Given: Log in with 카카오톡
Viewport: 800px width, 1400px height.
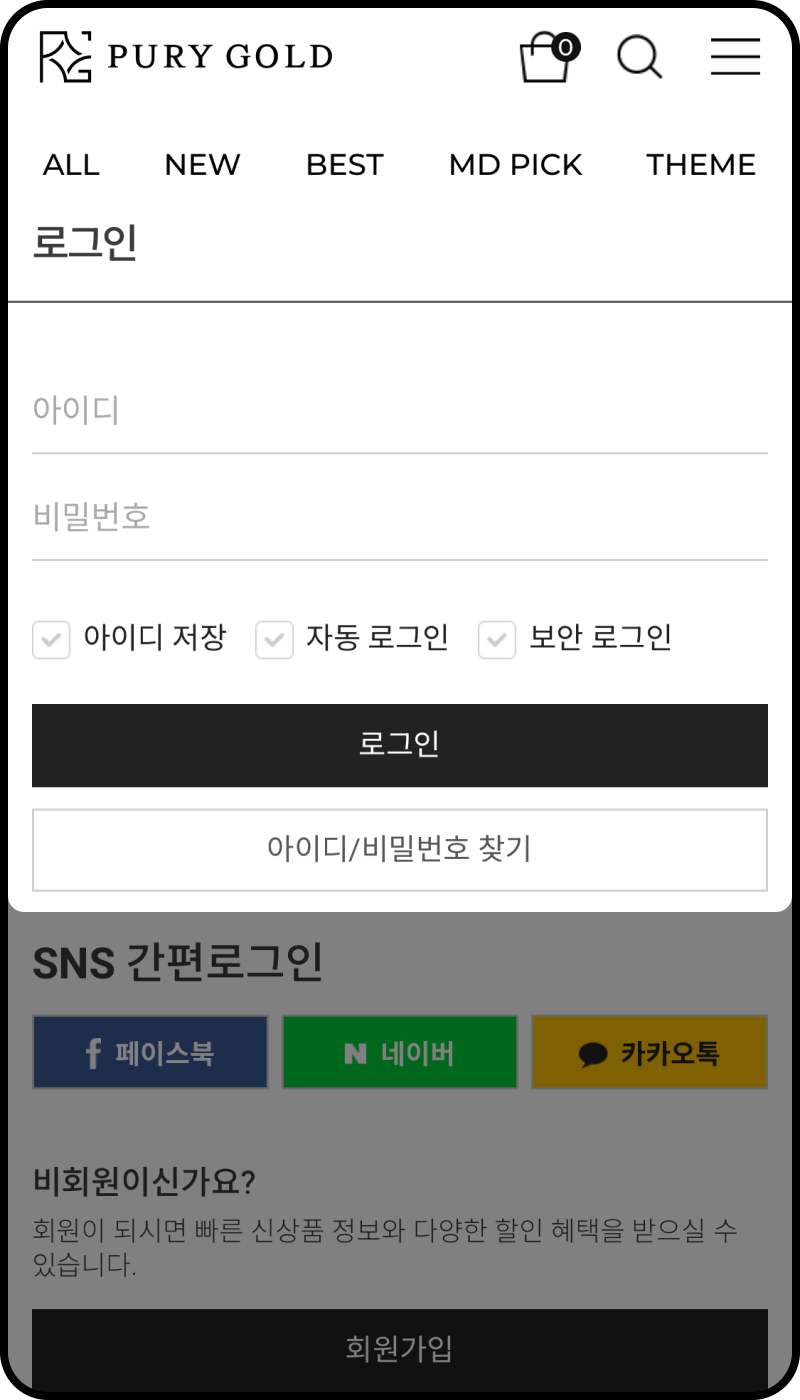Looking at the screenshot, I should (x=649, y=1052).
